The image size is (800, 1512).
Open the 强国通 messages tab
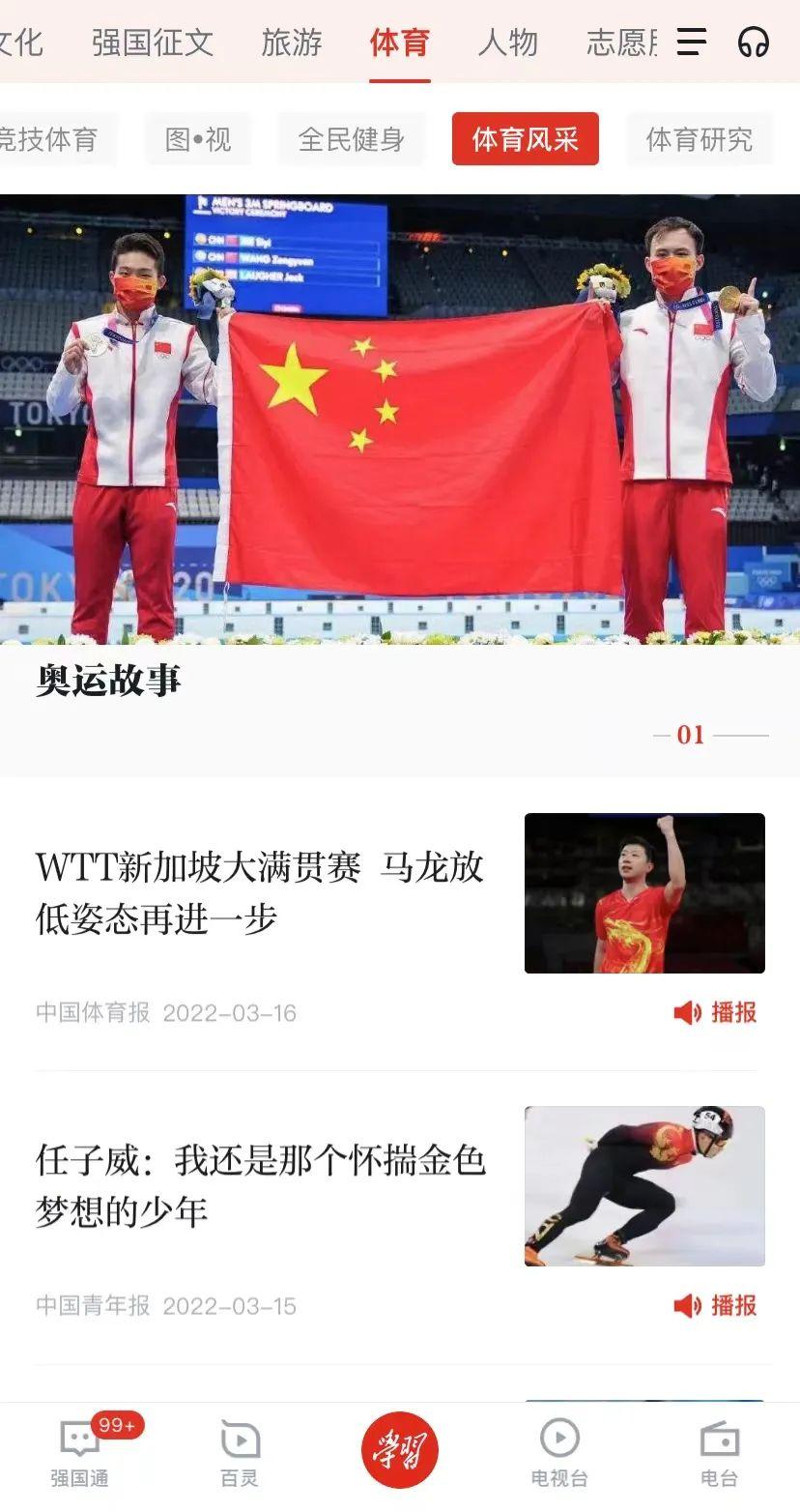pos(80,1452)
